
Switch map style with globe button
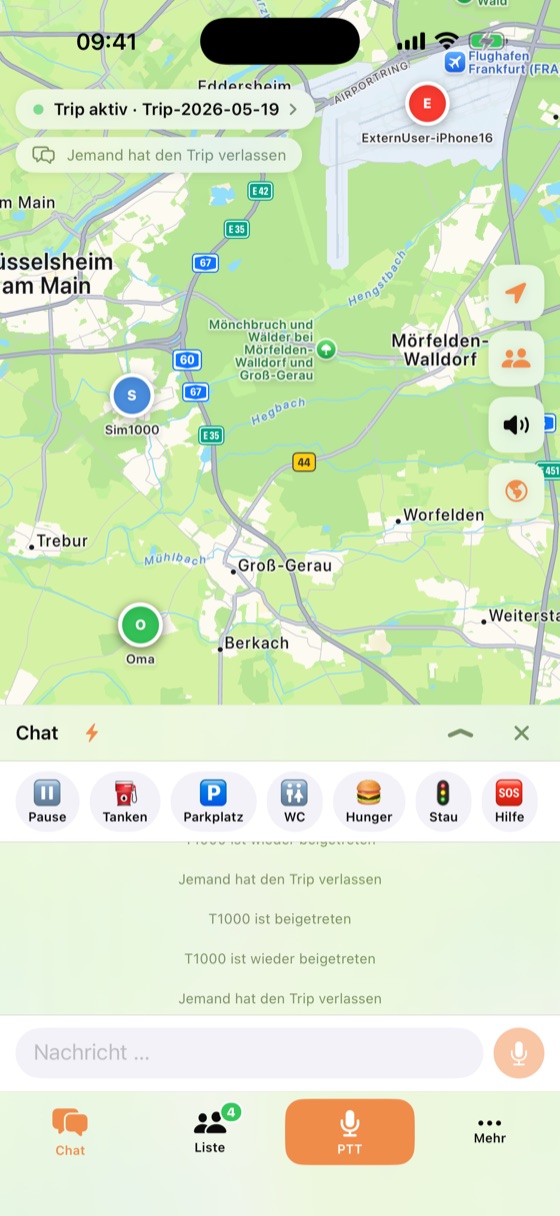click(516, 491)
